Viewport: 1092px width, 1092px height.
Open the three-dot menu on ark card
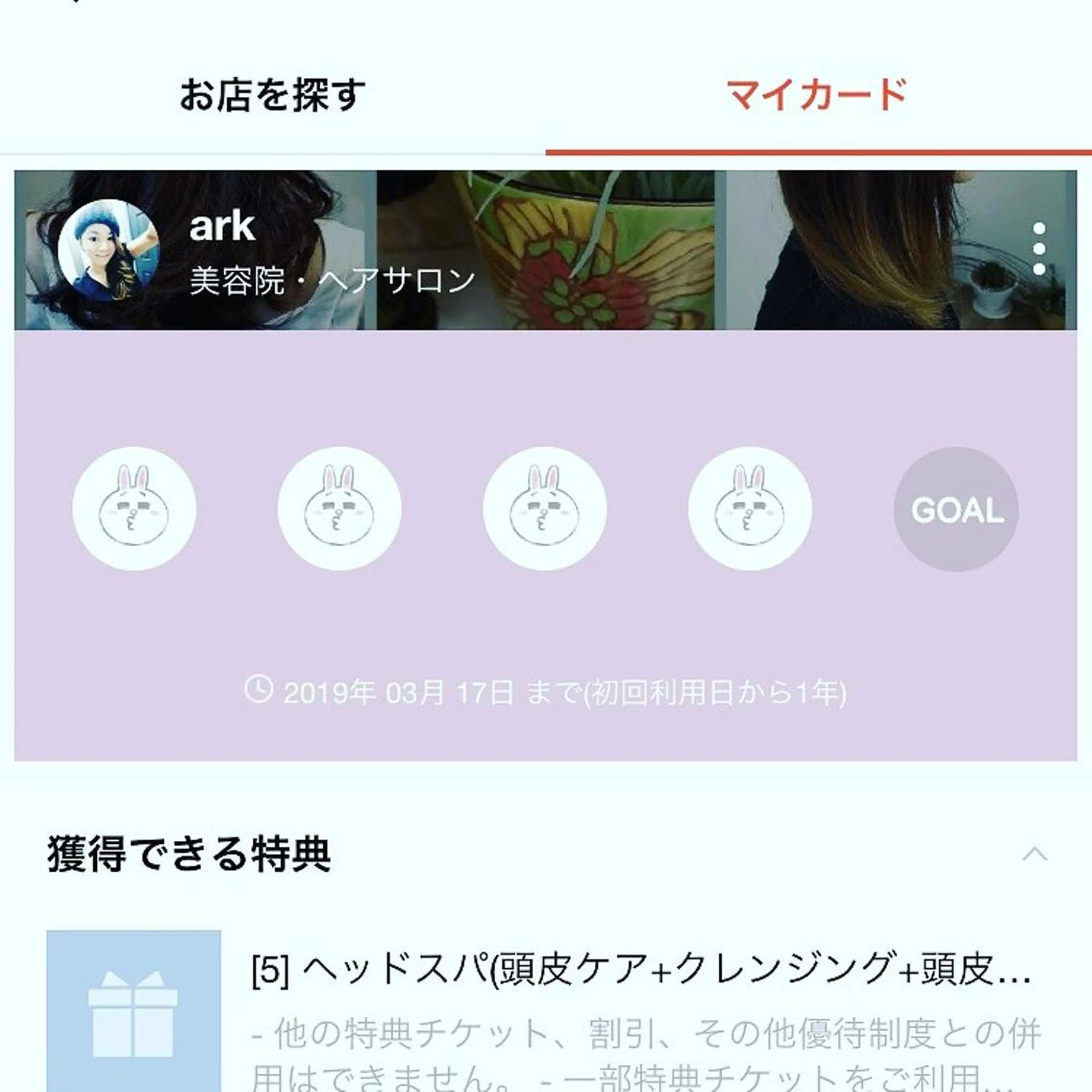pyautogui.click(x=1039, y=249)
